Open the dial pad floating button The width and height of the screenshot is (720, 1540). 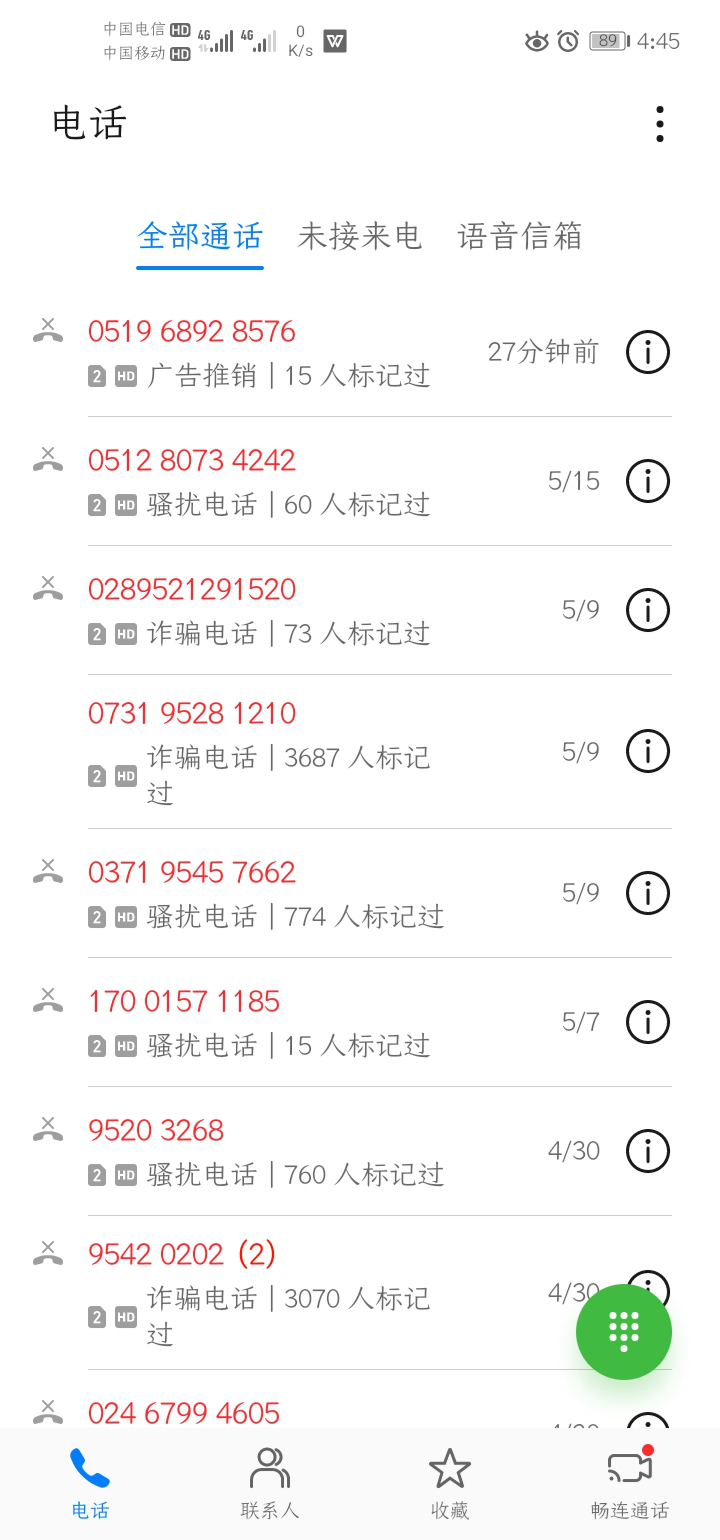coord(624,1331)
